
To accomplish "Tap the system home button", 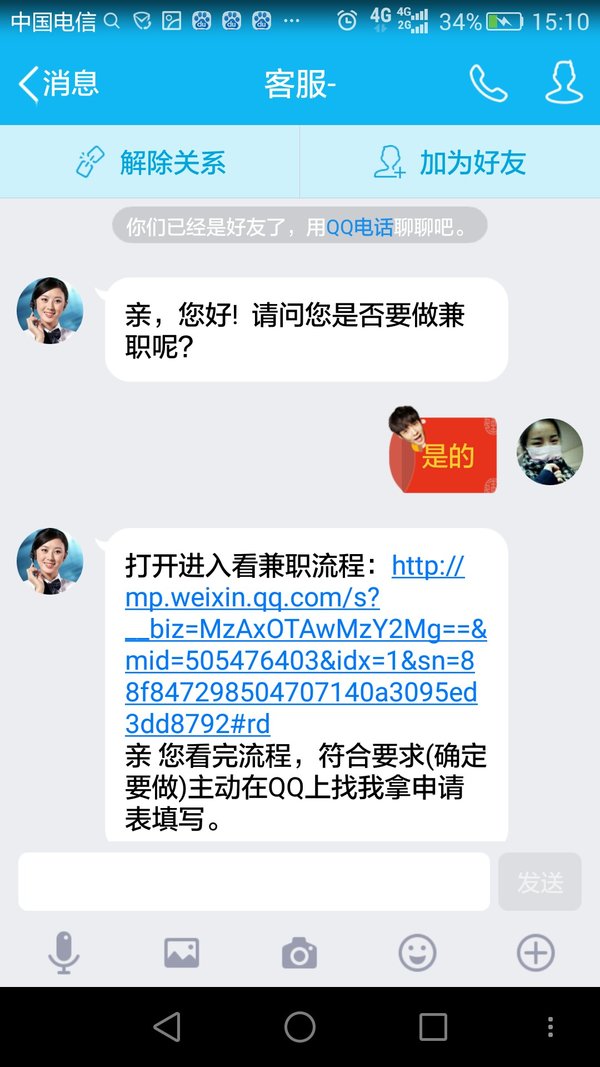I will (300, 1027).
